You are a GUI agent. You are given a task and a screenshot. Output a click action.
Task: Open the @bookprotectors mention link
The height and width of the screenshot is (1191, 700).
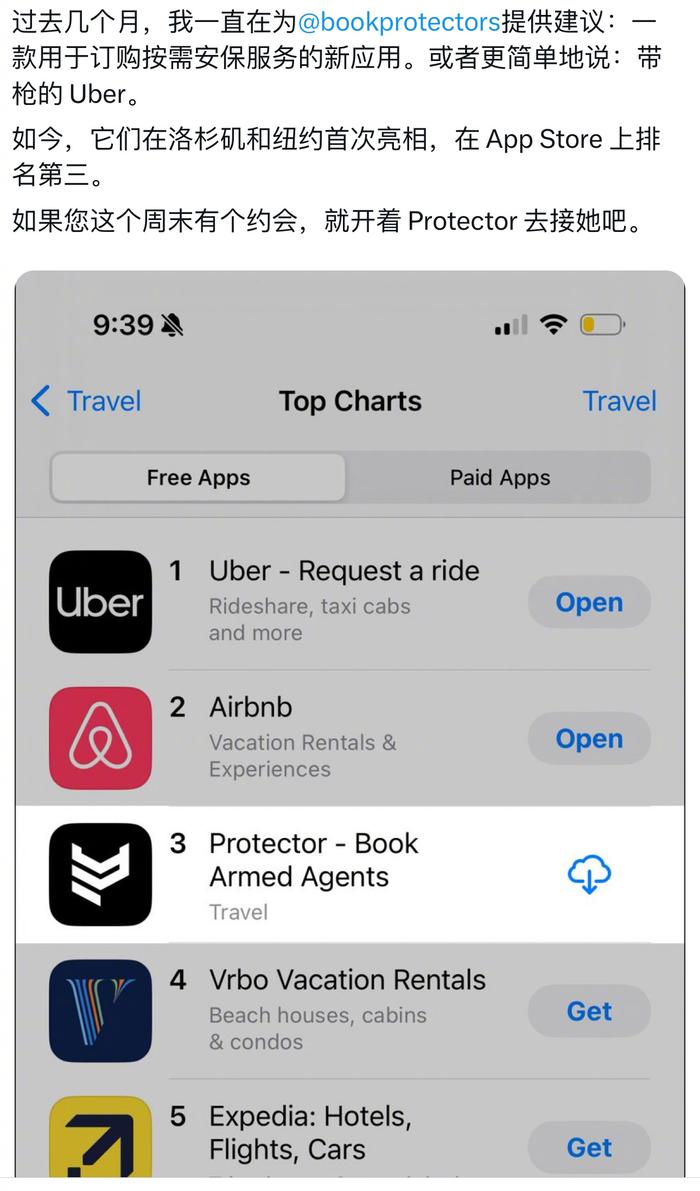(398, 22)
